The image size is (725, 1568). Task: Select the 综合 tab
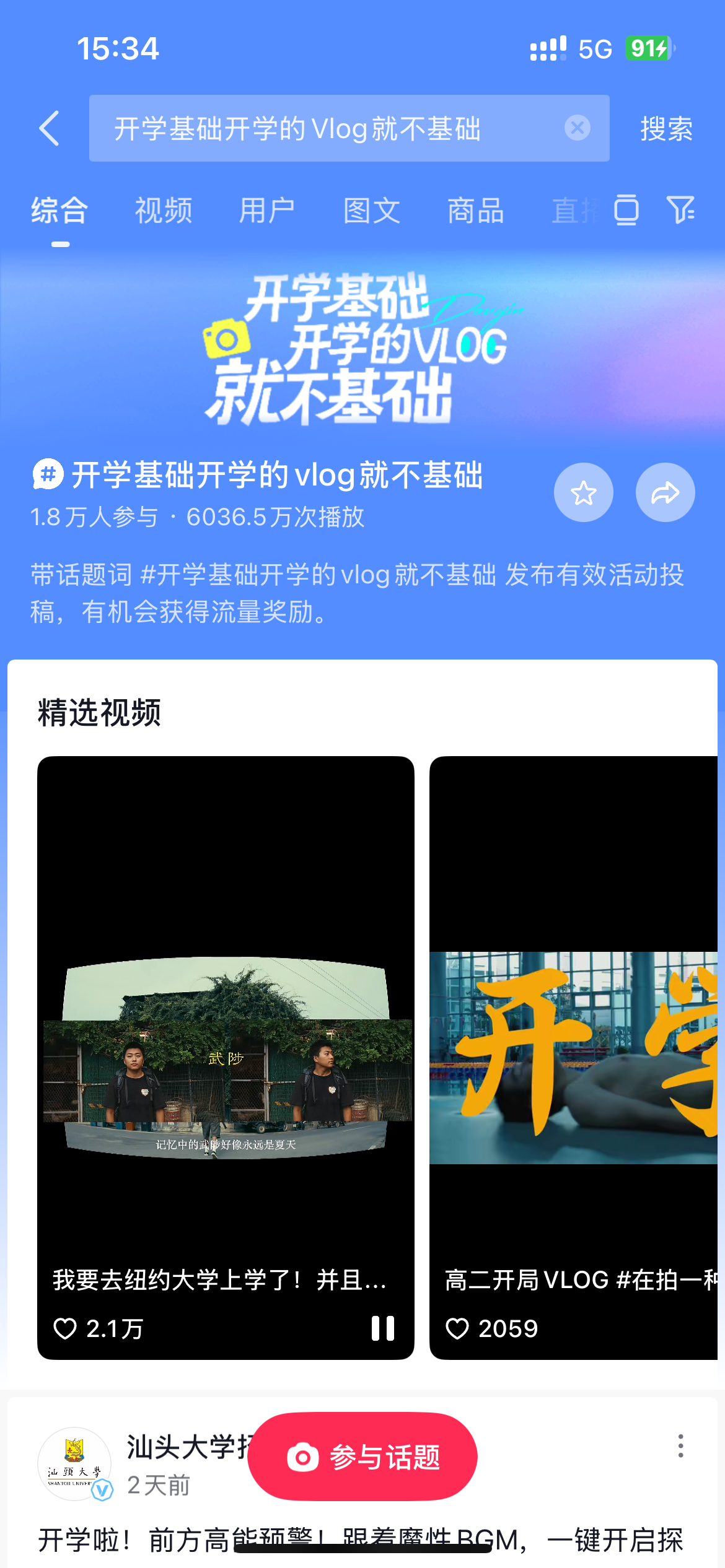pyautogui.click(x=59, y=211)
